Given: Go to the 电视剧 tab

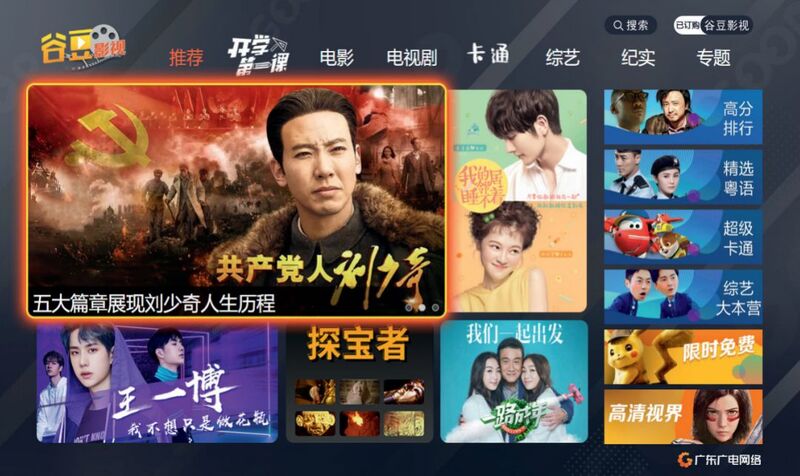Looking at the screenshot, I should [x=412, y=57].
